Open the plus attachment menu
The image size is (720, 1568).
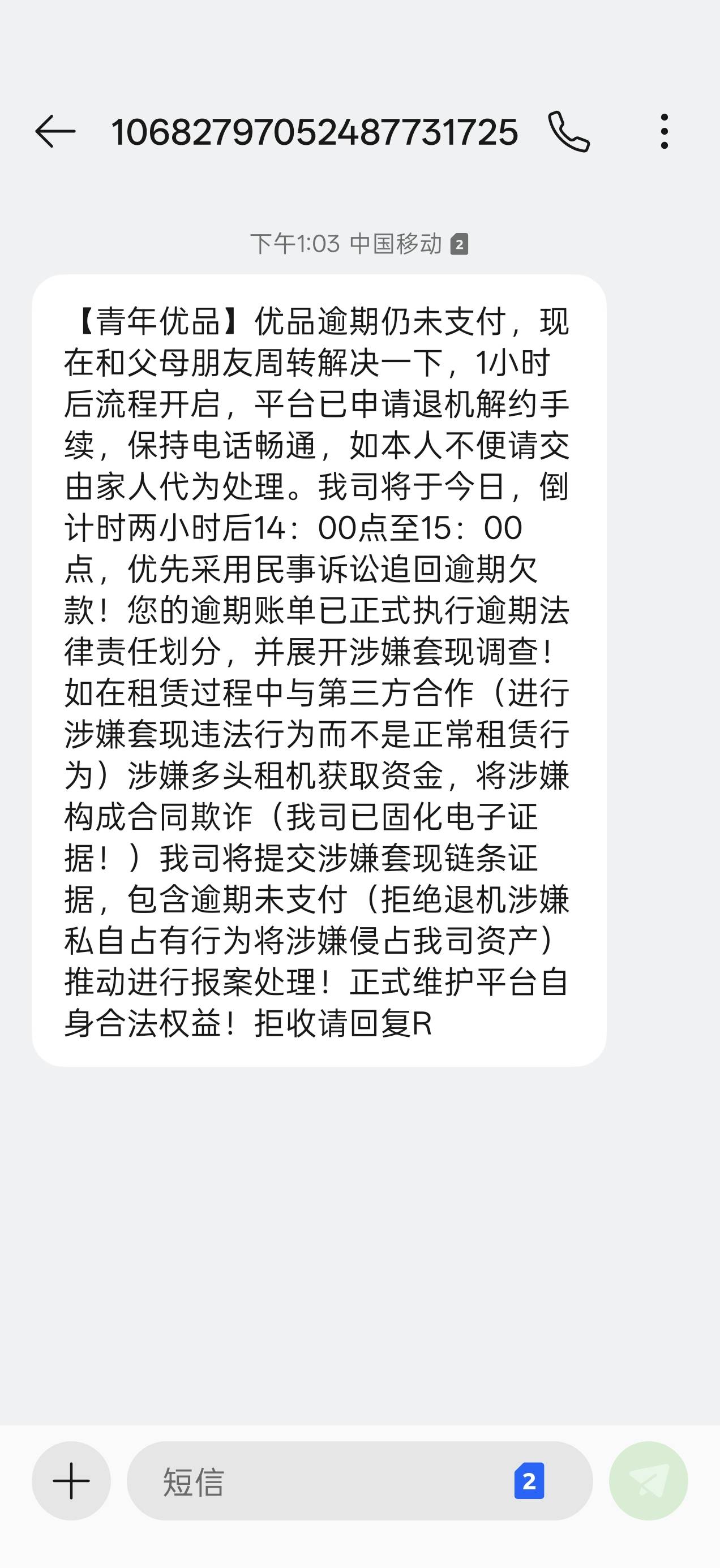[x=71, y=1481]
